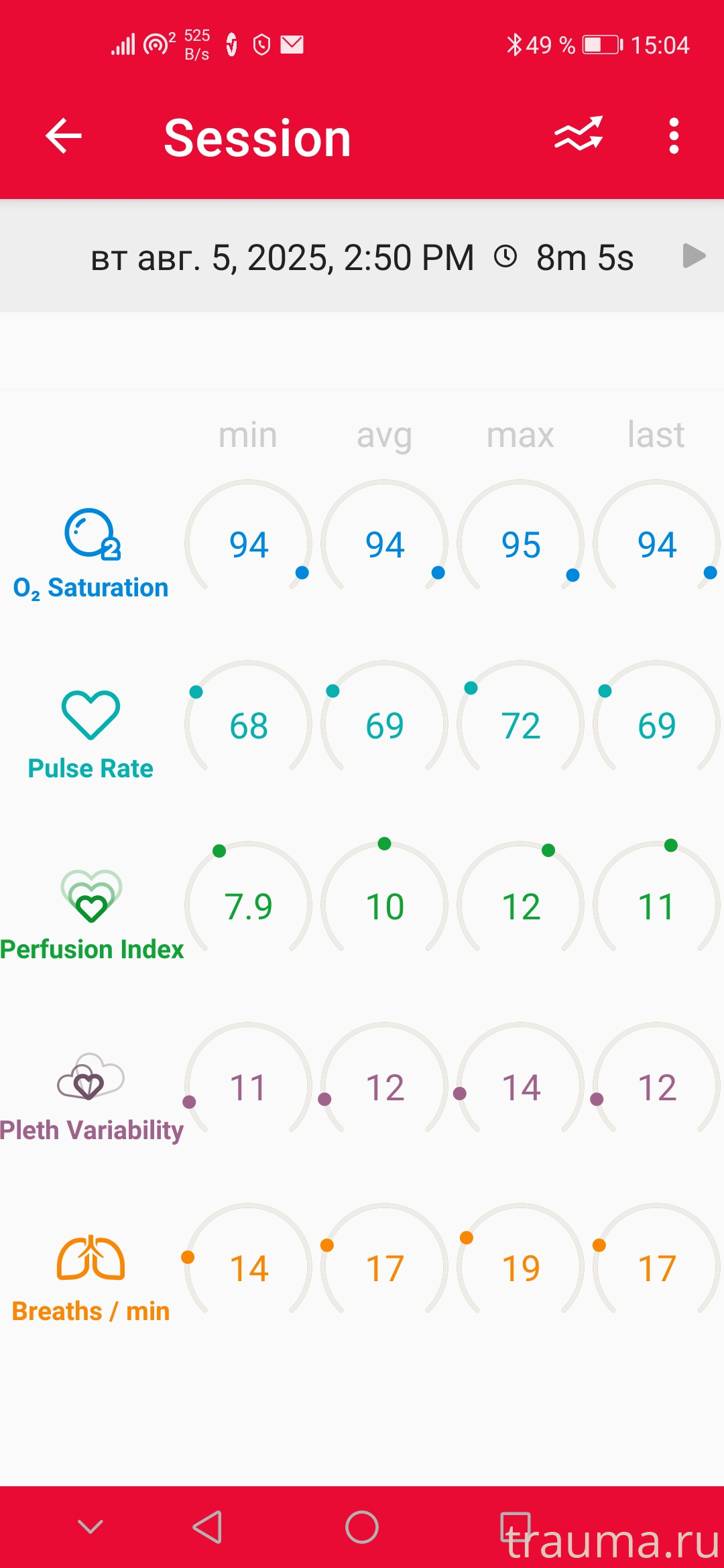The height and width of the screenshot is (1568, 724).
Task: Open the overflow menu
Action: coord(674,136)
